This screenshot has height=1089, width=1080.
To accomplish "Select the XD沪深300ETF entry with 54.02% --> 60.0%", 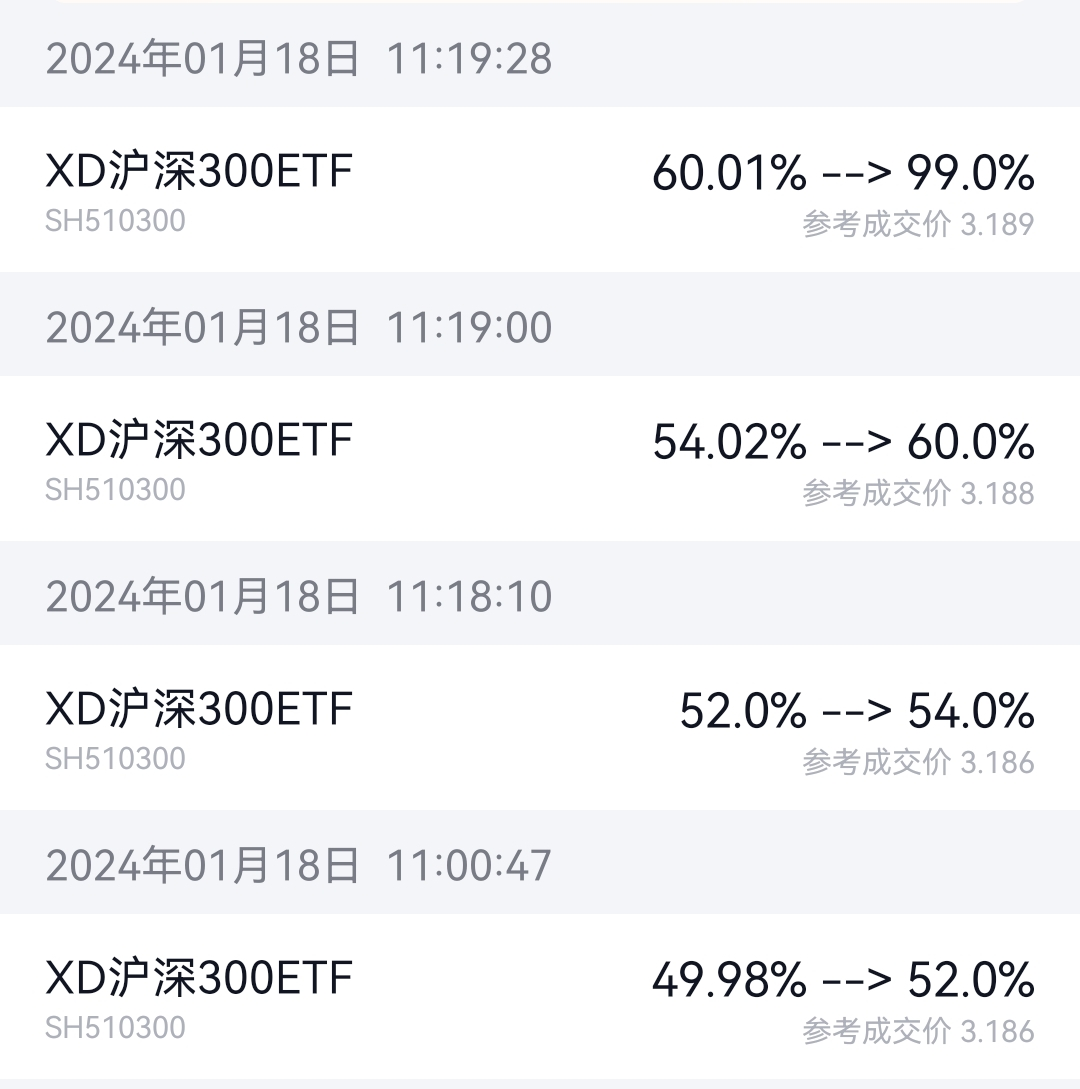I will (540, 459).
